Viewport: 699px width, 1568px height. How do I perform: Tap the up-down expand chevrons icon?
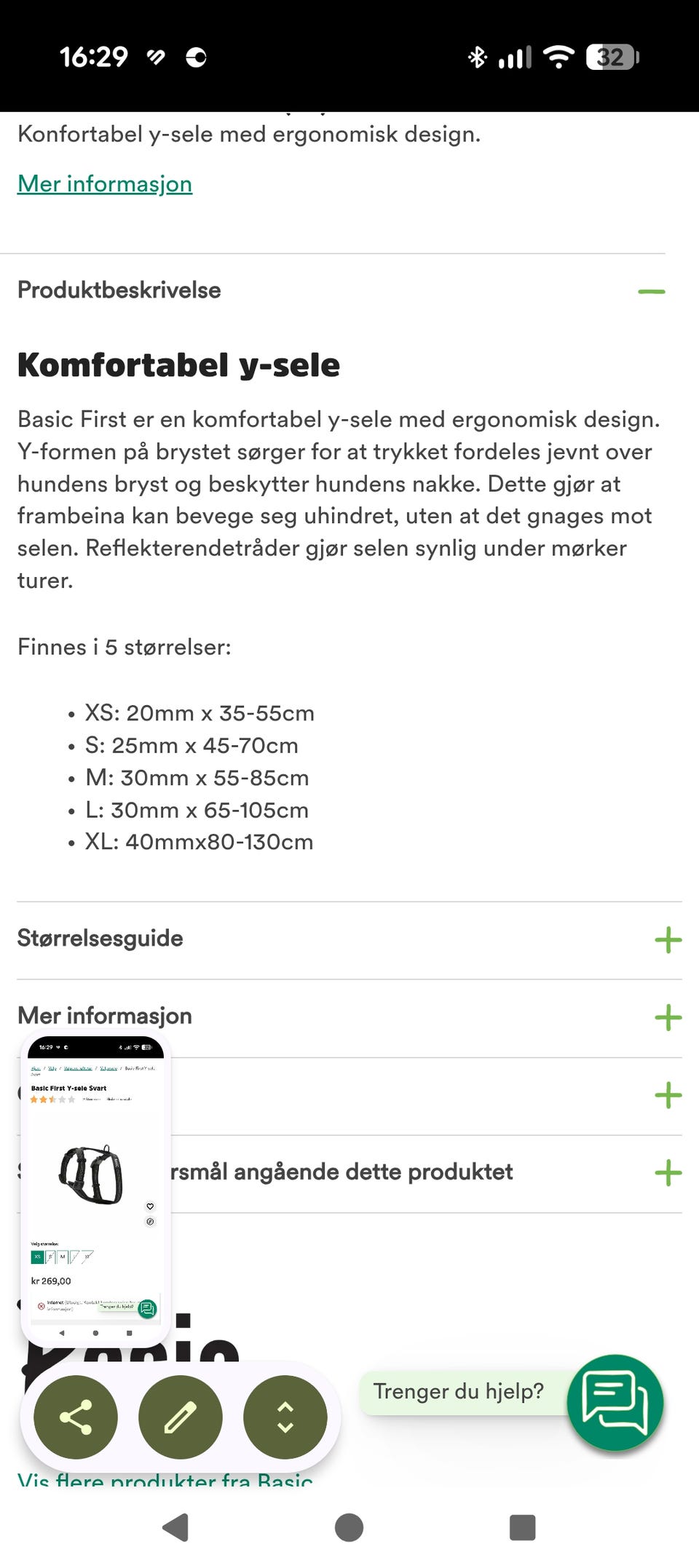pyautogui.click(x=285, y=1417)
